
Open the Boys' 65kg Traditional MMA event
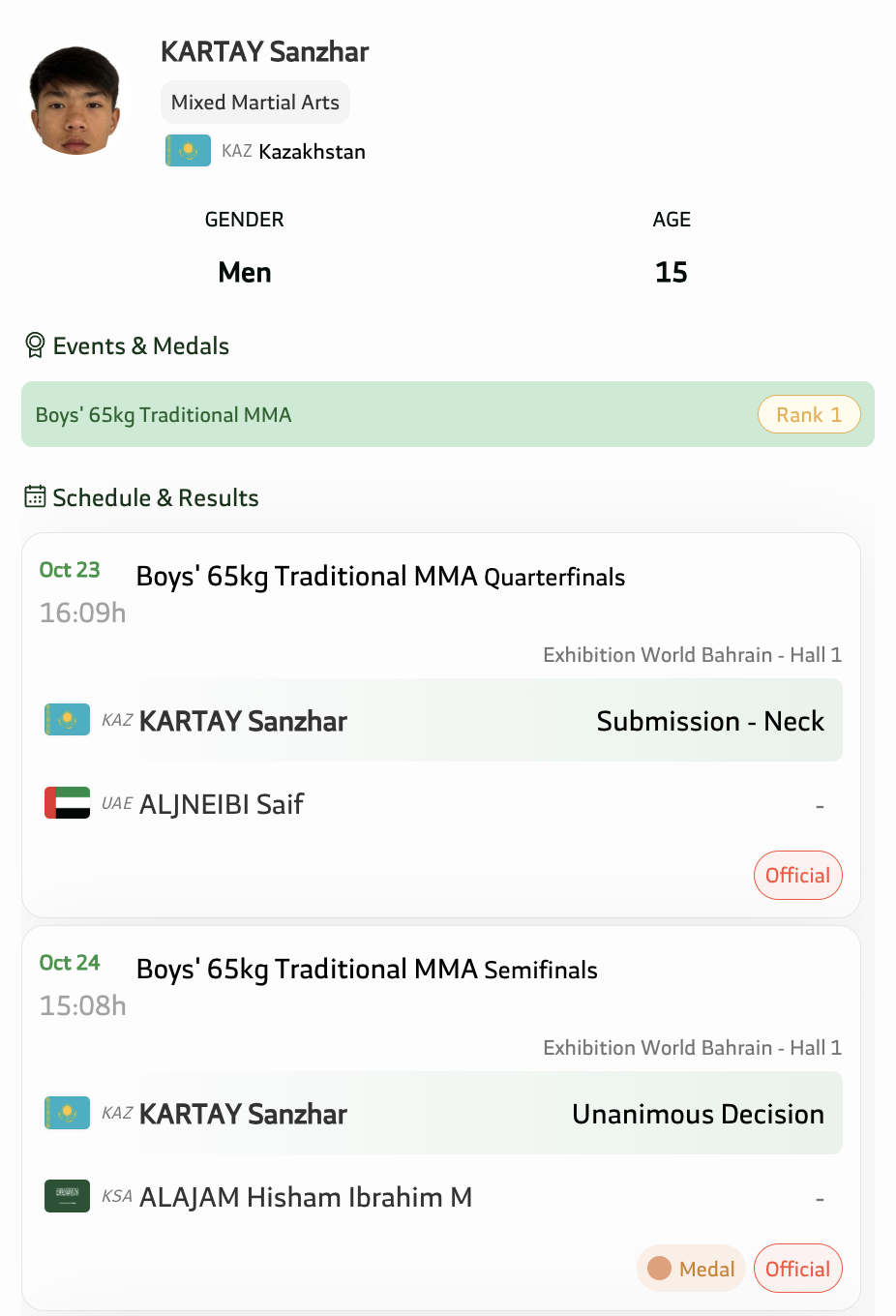click(163, 415)
